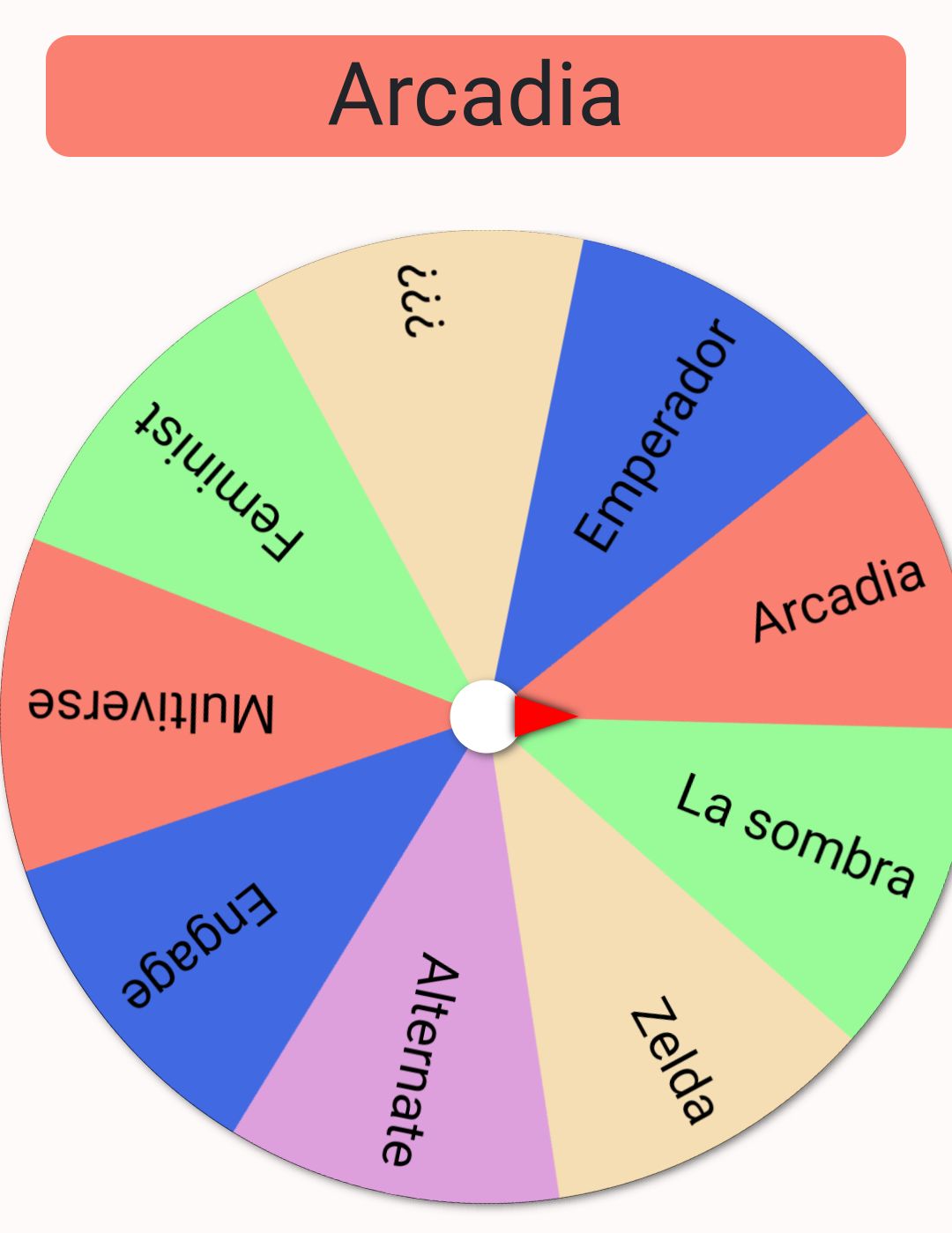This screenshot has height=1233, width=952.
Task: Tap the wheel's white center to spin
Action: point(483,717)
